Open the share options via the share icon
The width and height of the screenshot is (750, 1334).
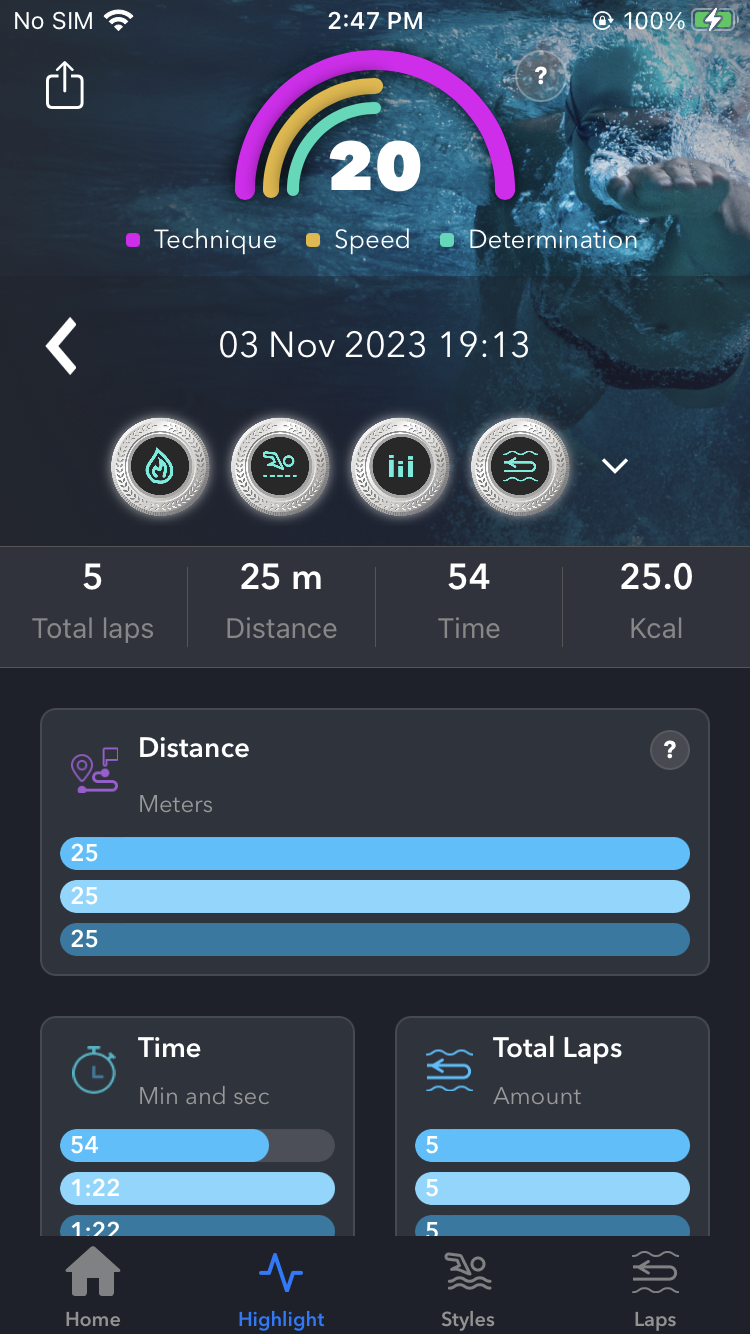[64, 86]
